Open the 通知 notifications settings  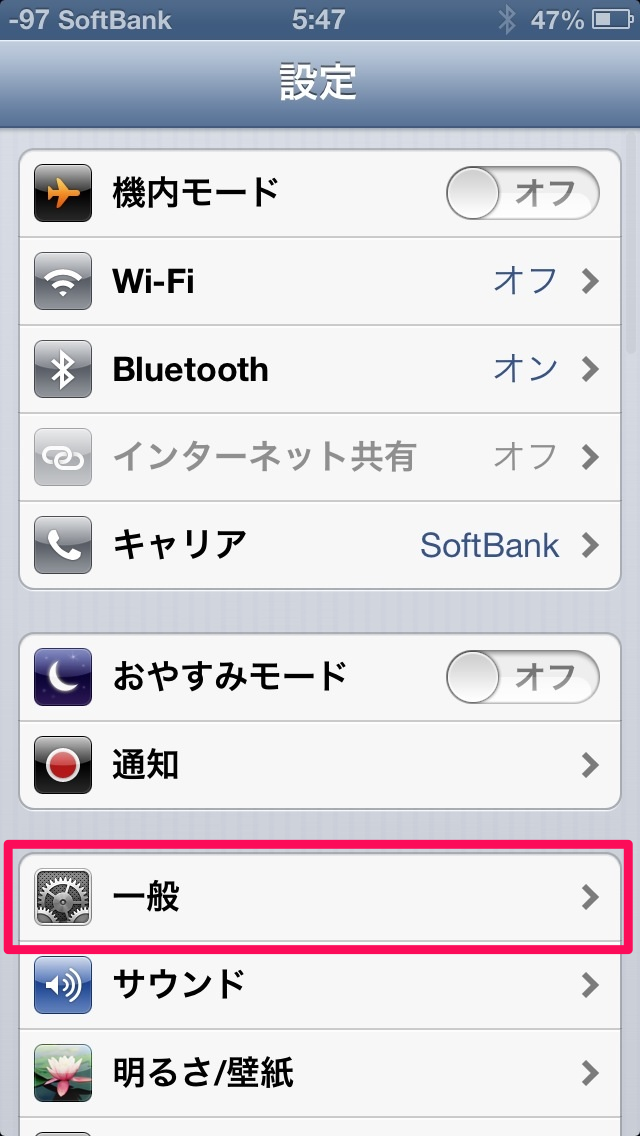click(320, 765)
